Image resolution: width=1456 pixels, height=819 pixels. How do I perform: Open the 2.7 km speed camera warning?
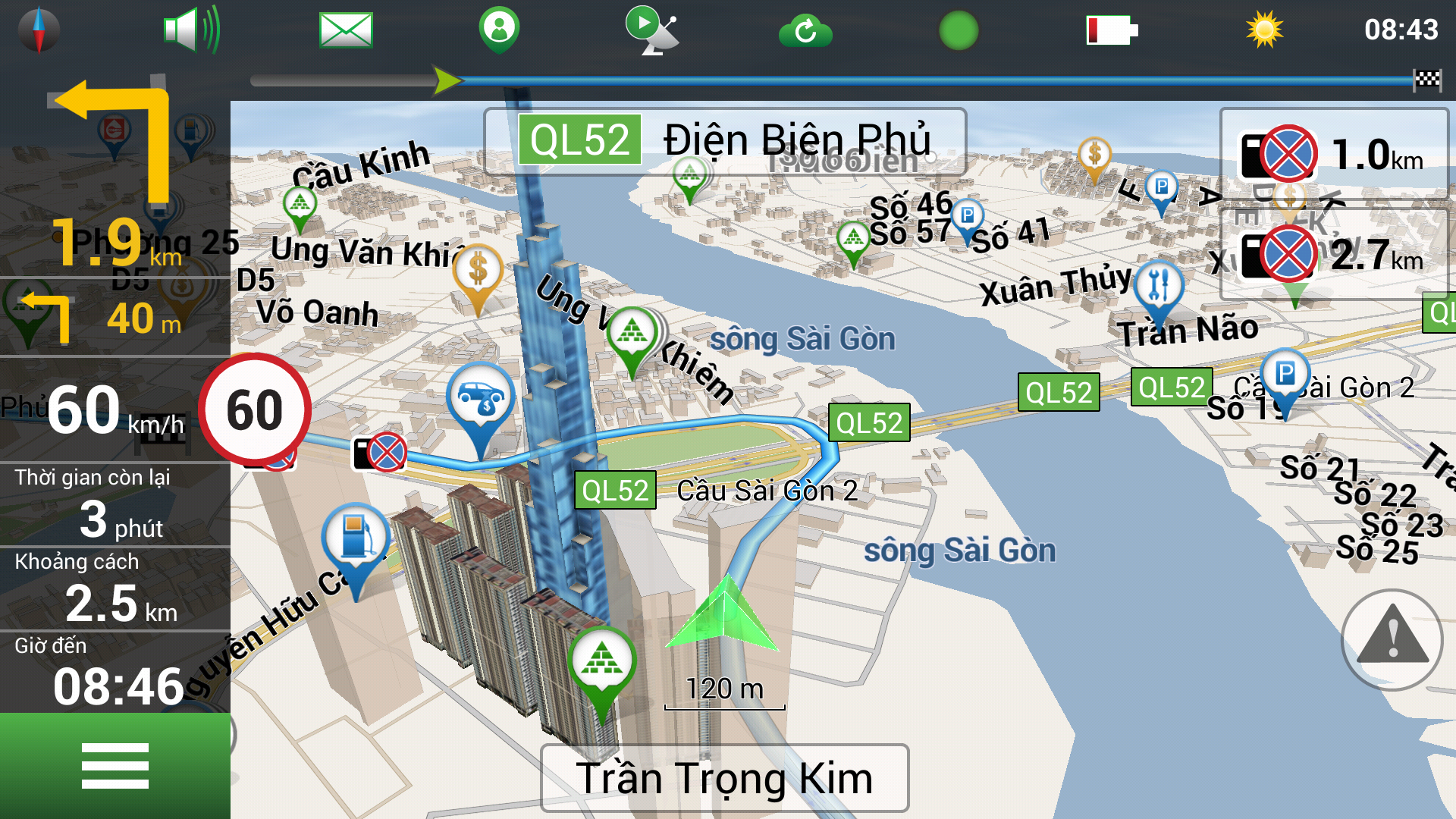1333,254
